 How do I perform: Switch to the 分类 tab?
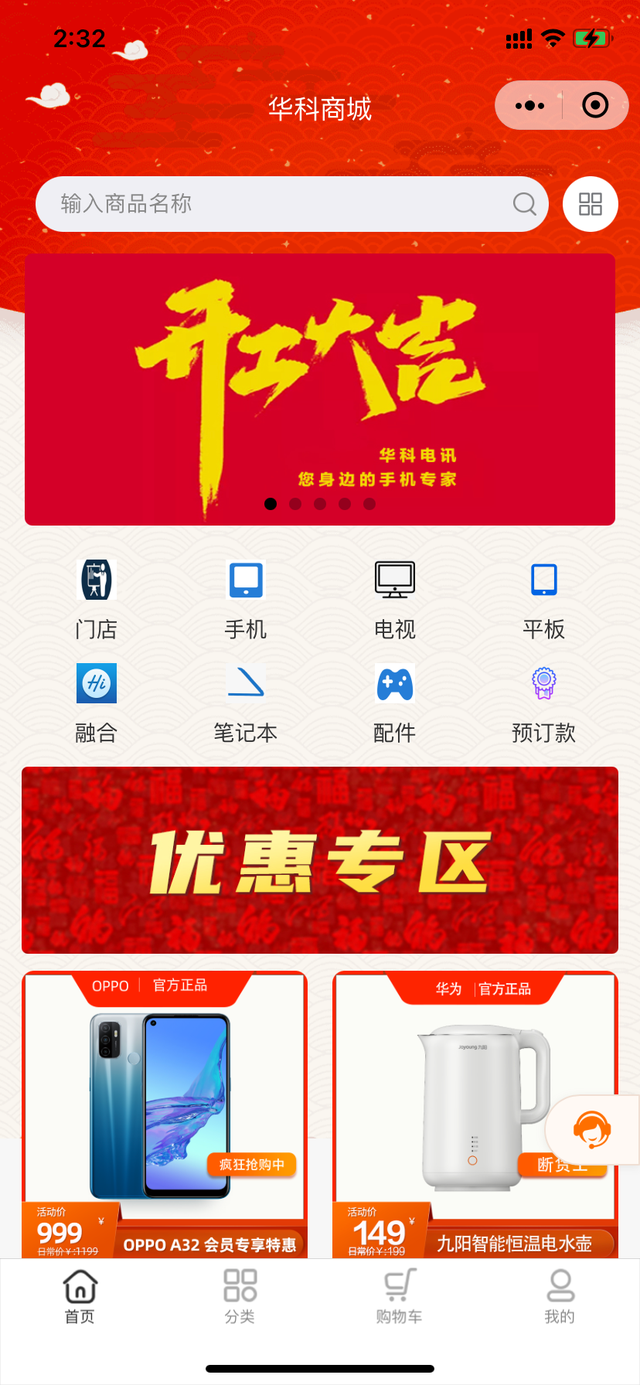pyautogui.click(x=240, y=1296)
